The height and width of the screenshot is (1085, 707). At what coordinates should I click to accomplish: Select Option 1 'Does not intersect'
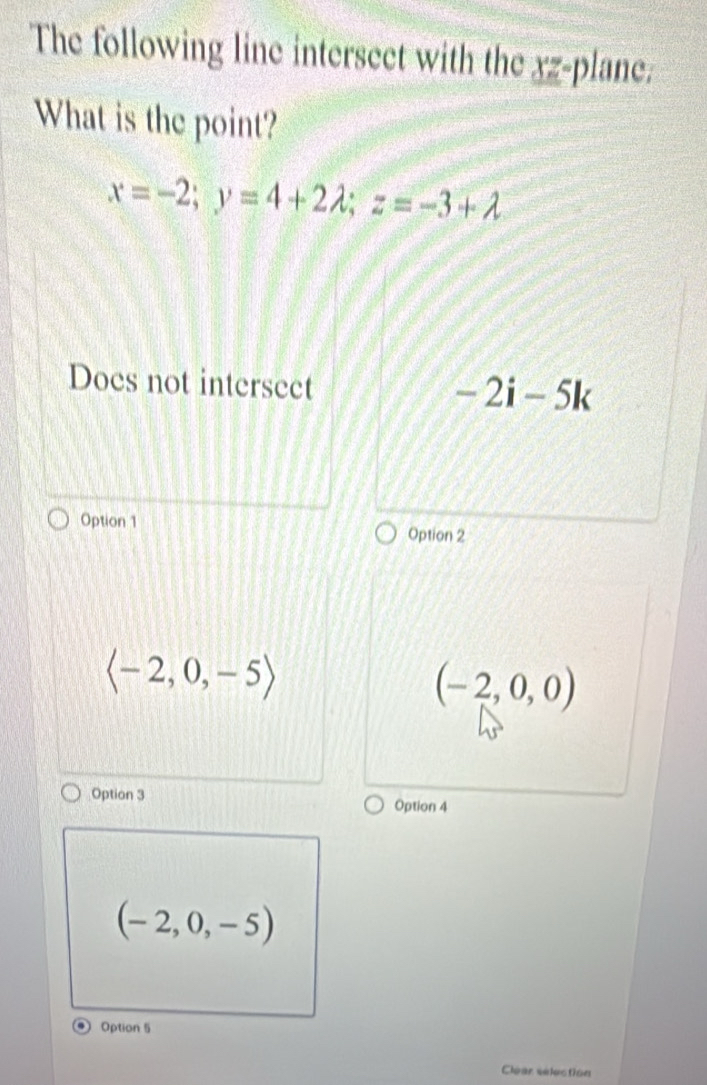tap(61, 521)
